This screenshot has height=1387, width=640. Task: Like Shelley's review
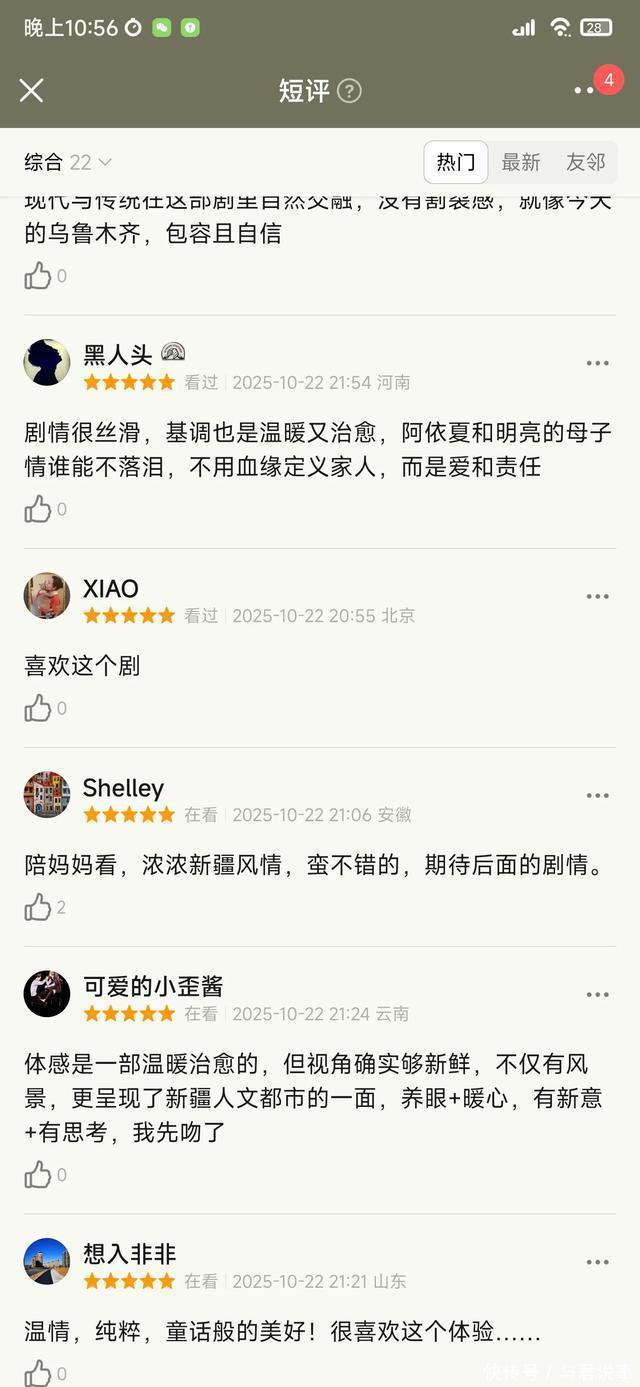38,907
